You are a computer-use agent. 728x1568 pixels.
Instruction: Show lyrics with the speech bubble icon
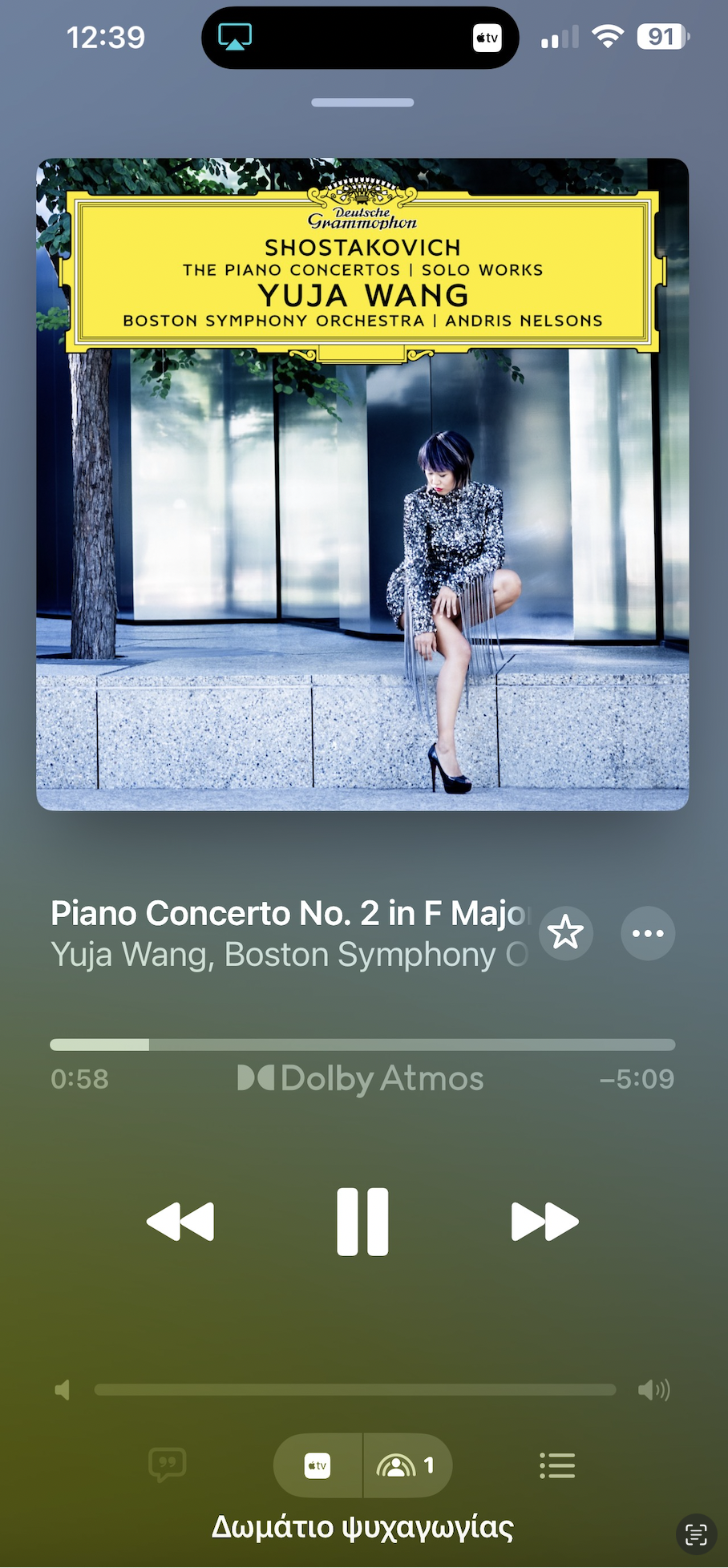pyautogui.click(x=167, y=1465)
